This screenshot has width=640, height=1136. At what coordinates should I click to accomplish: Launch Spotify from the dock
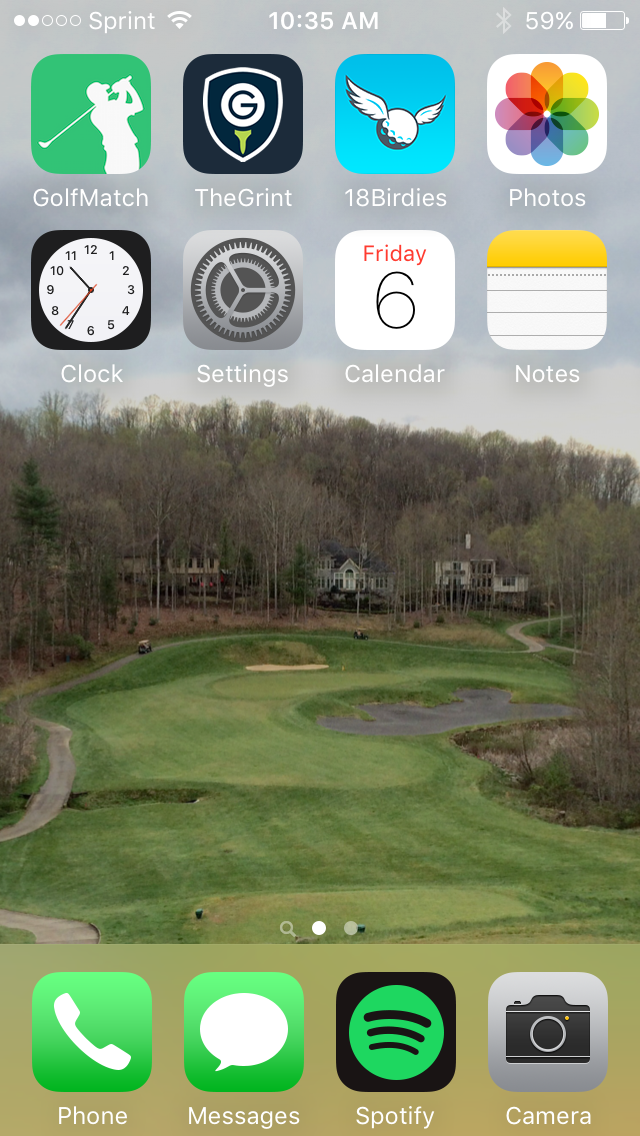[396, 1032]
